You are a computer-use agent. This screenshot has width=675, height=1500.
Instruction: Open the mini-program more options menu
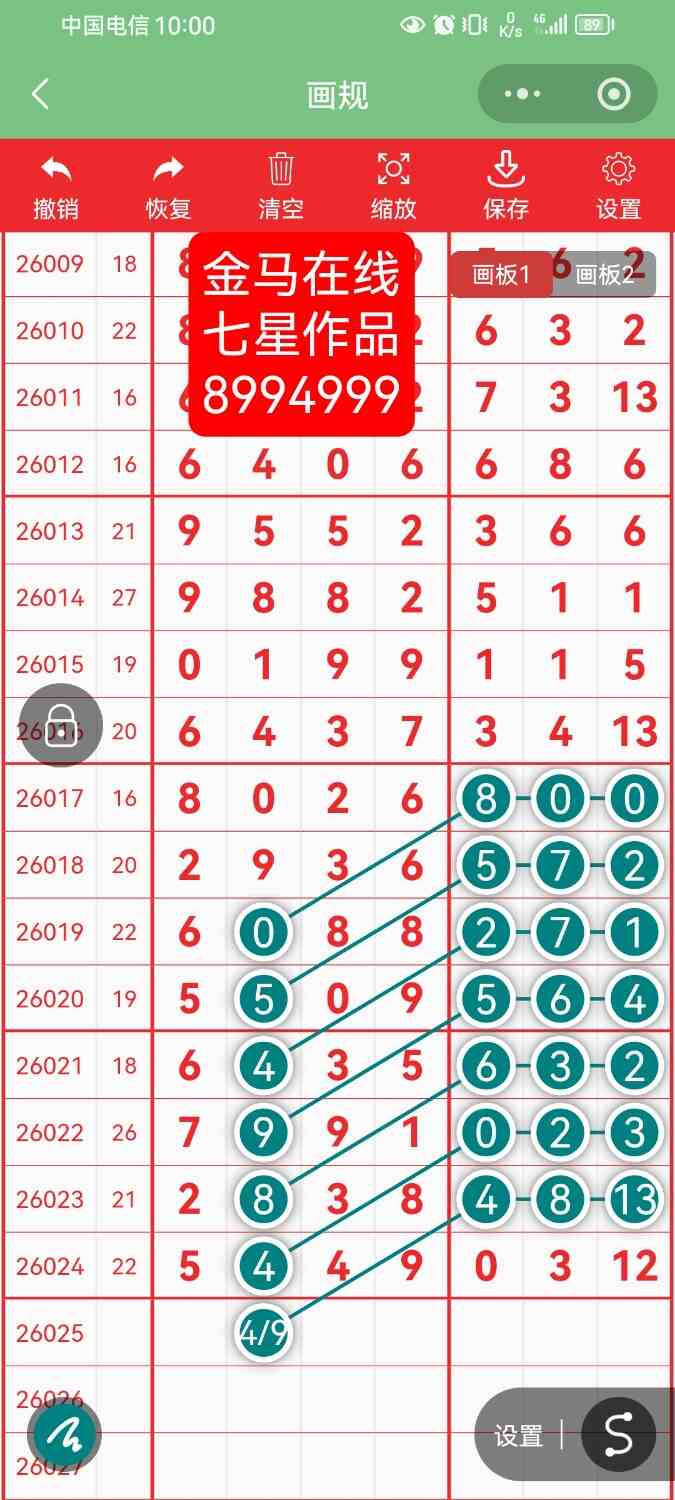tap(522, 95)
